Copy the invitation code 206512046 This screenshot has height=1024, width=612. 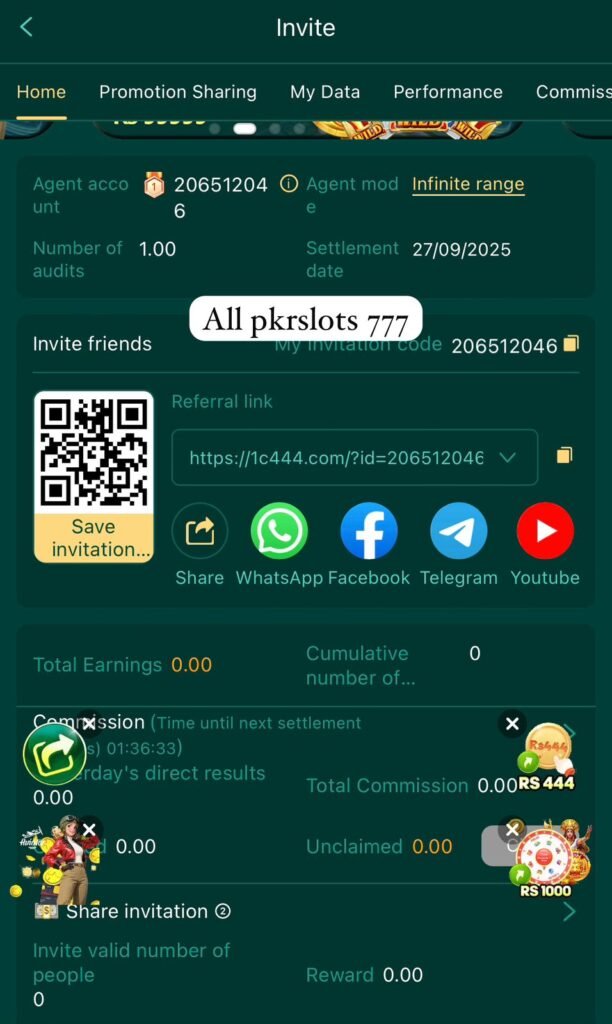(x=571, y=344)
